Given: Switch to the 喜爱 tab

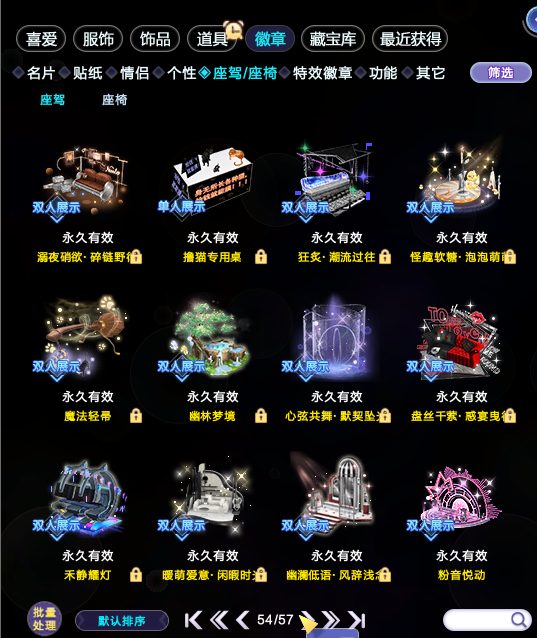Looking at the screenshot, I should [x=41, y=39].
